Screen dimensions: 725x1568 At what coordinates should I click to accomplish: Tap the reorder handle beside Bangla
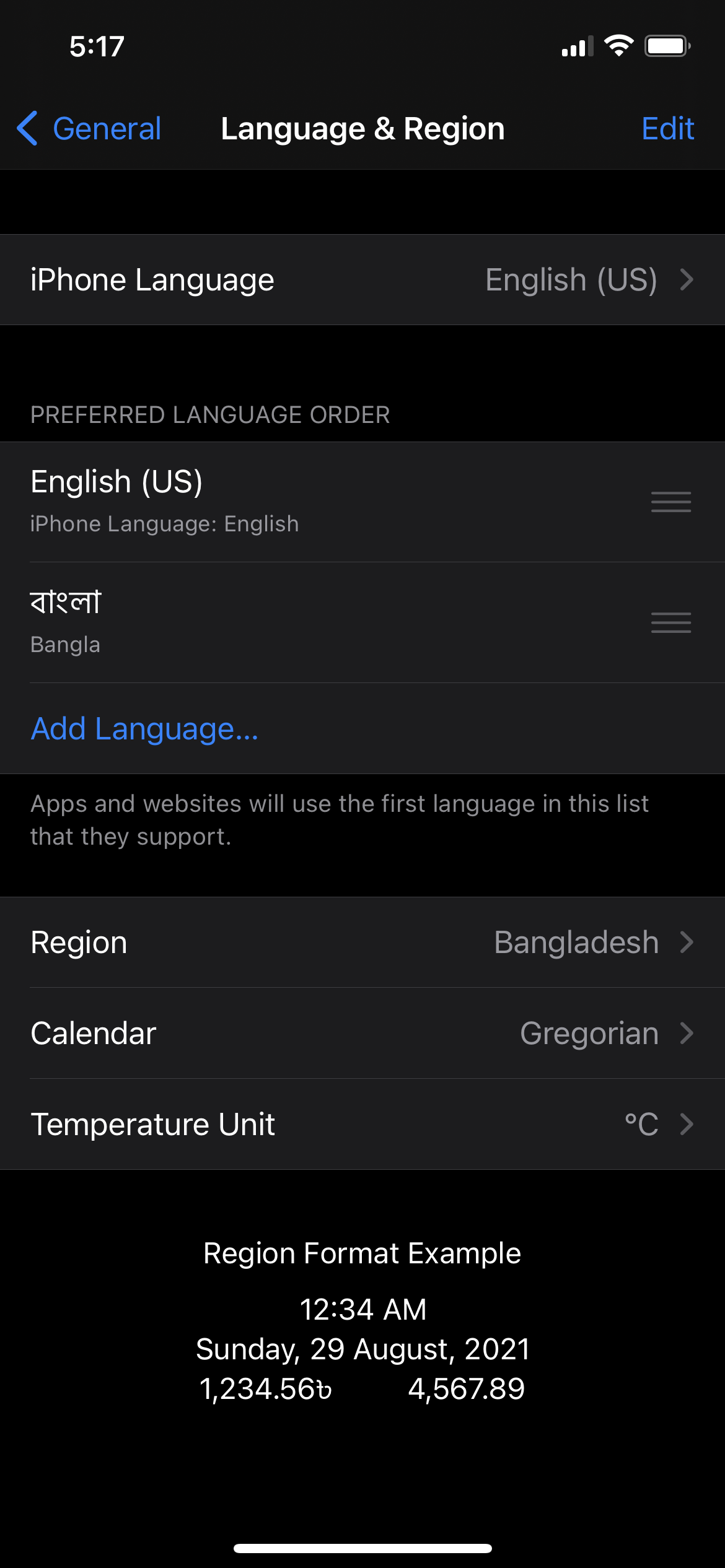[x=671, y=622]
